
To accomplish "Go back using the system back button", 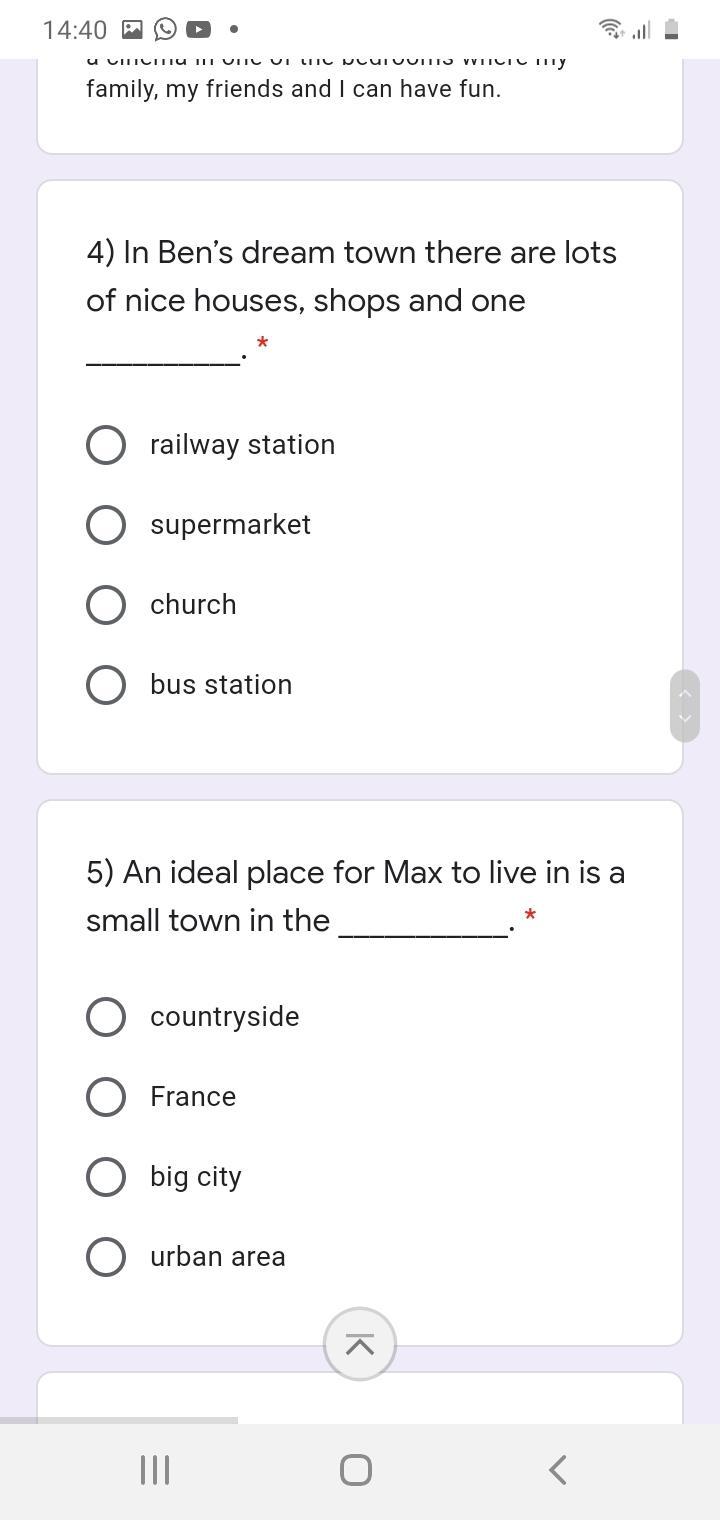I will click(558, 1470).
